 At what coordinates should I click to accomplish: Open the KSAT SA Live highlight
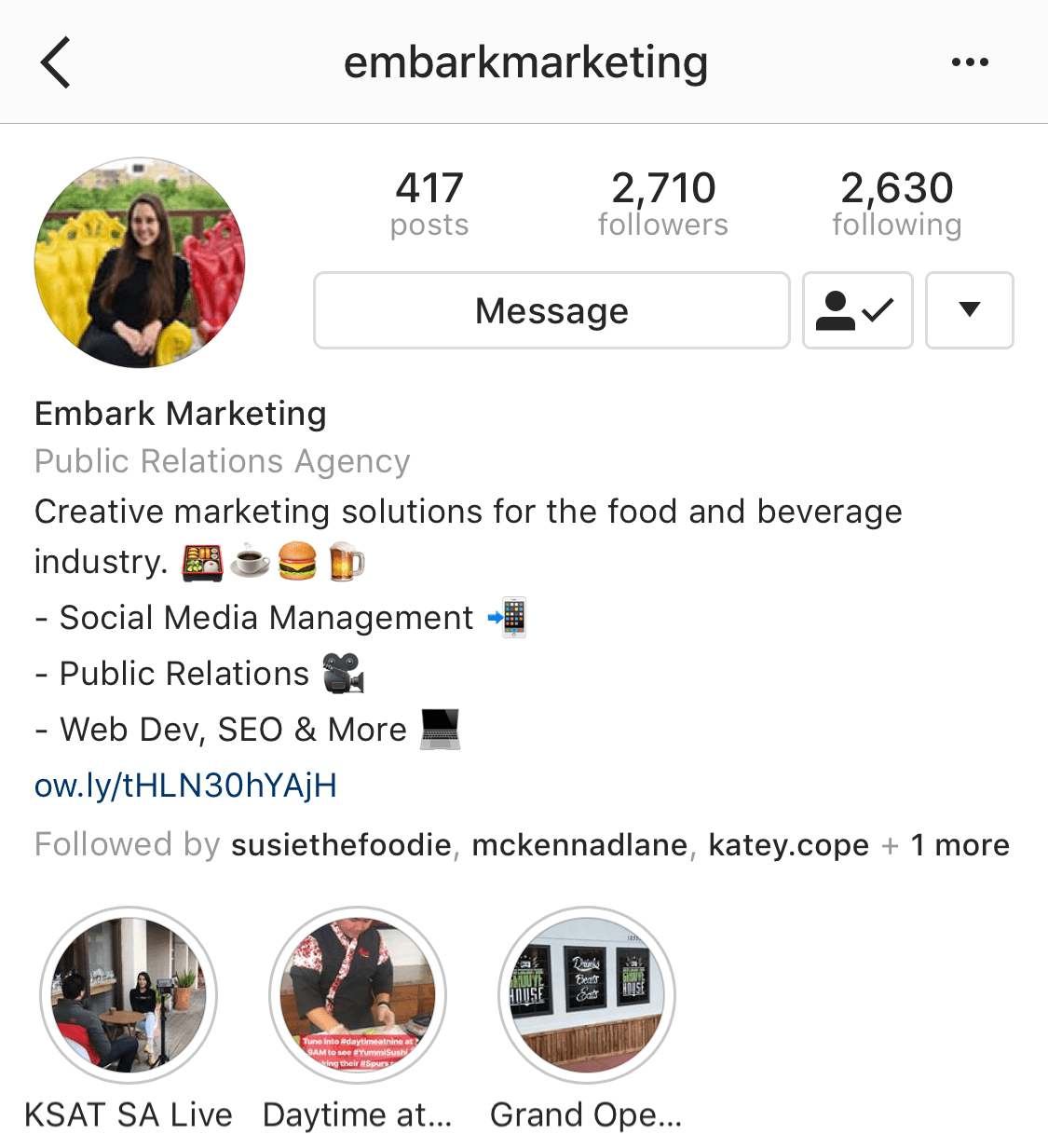click(x=129, y=995)
